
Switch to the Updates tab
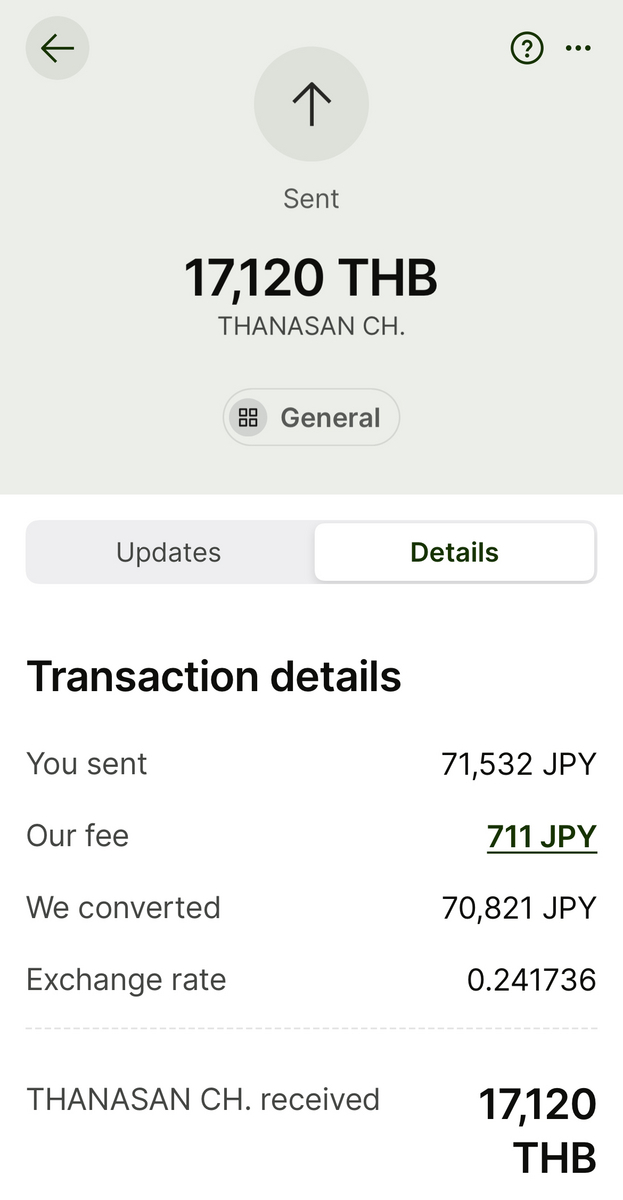point(169,552)
